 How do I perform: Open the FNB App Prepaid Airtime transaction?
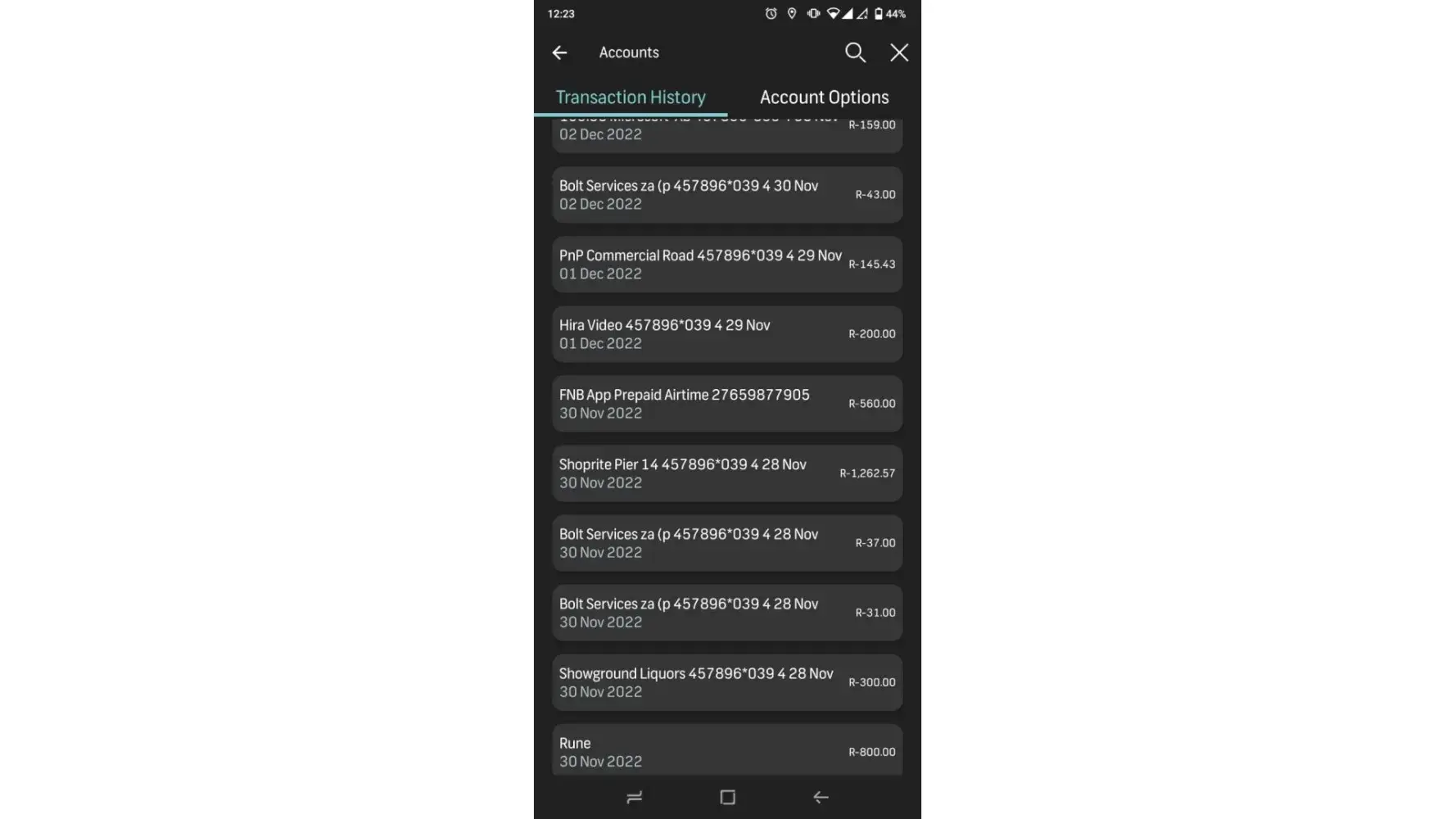coord(727,404)
